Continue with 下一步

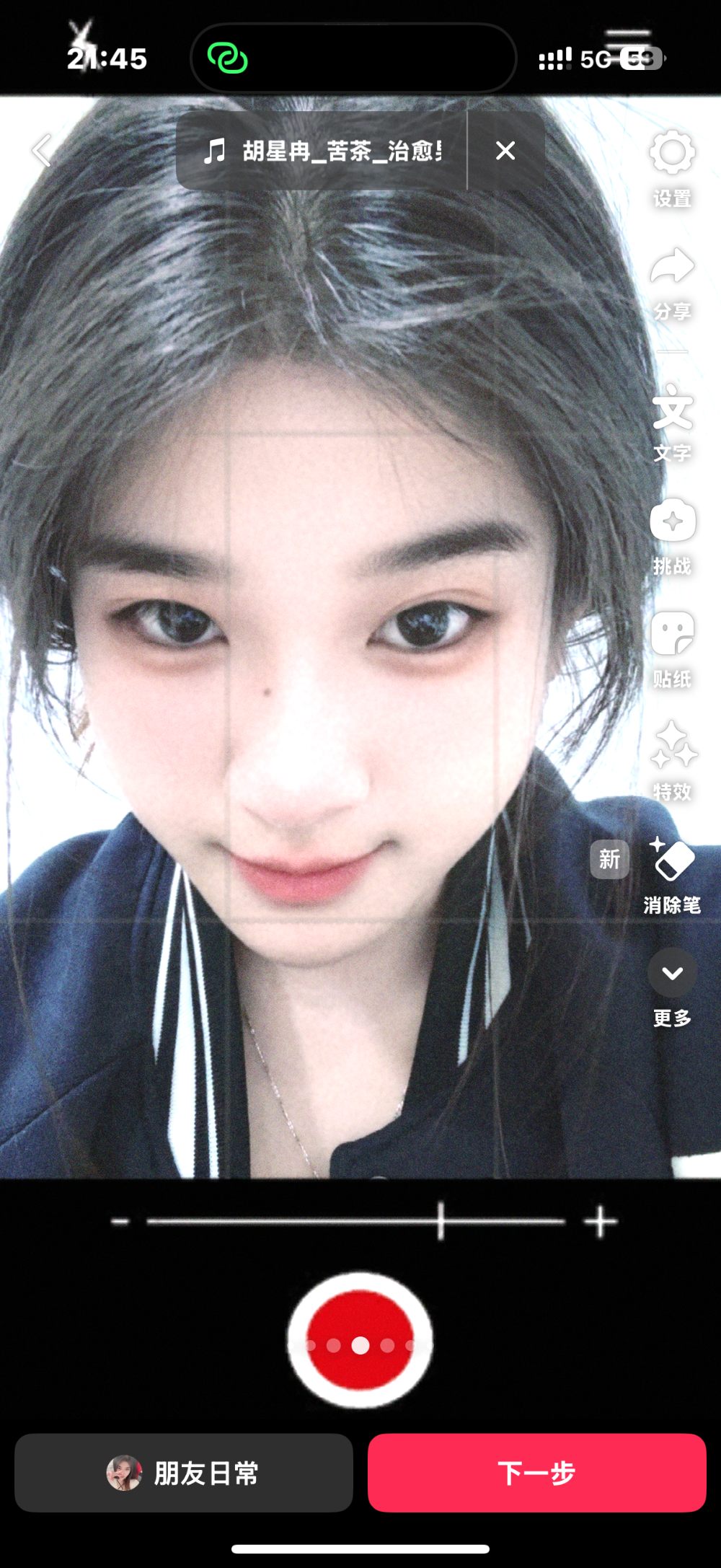coord(536,1472)
